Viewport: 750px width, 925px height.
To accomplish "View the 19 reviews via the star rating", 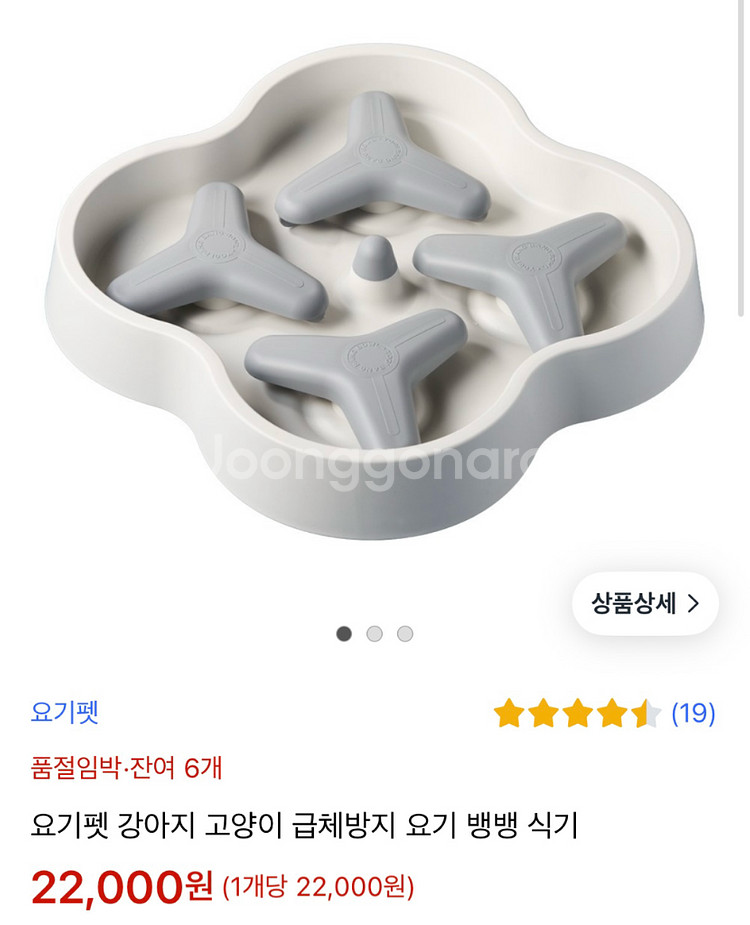I will pos(604,713).
